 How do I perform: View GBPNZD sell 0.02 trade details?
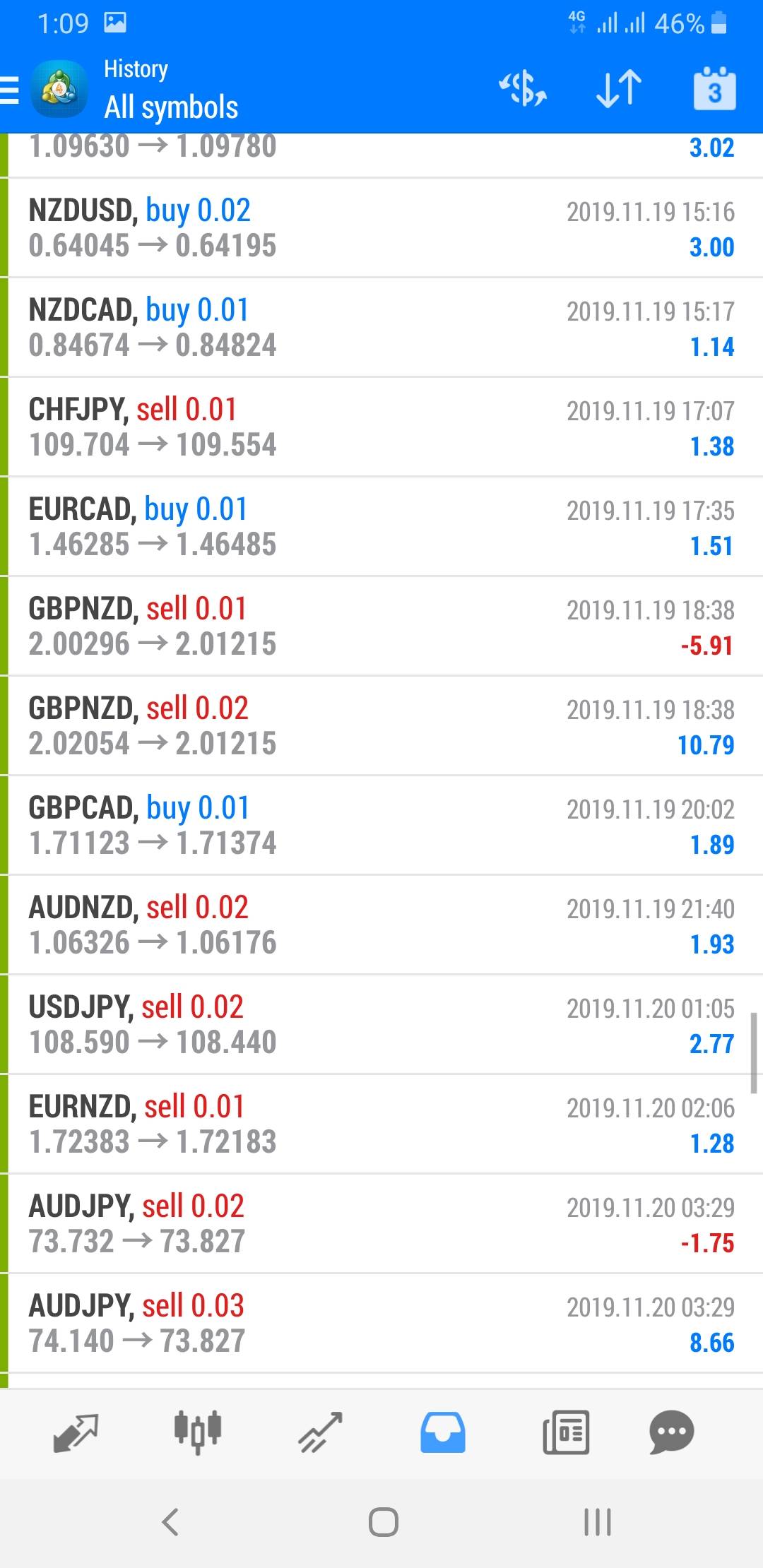(x=381, y=726)
